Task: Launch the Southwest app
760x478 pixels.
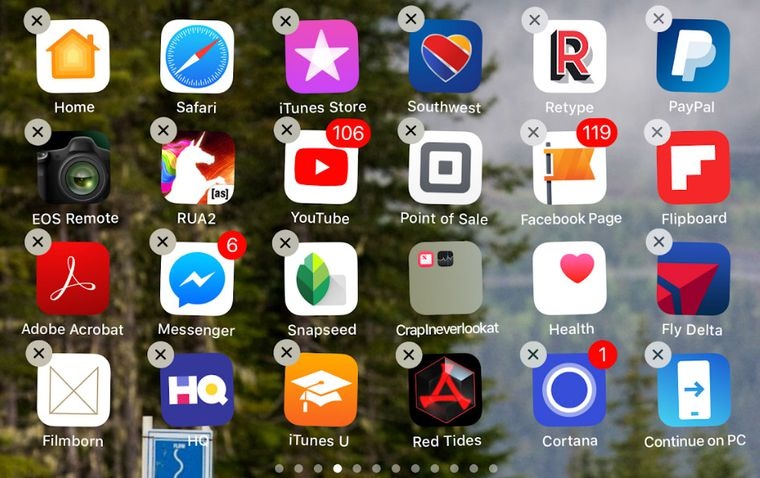Action: coord(445,57)
